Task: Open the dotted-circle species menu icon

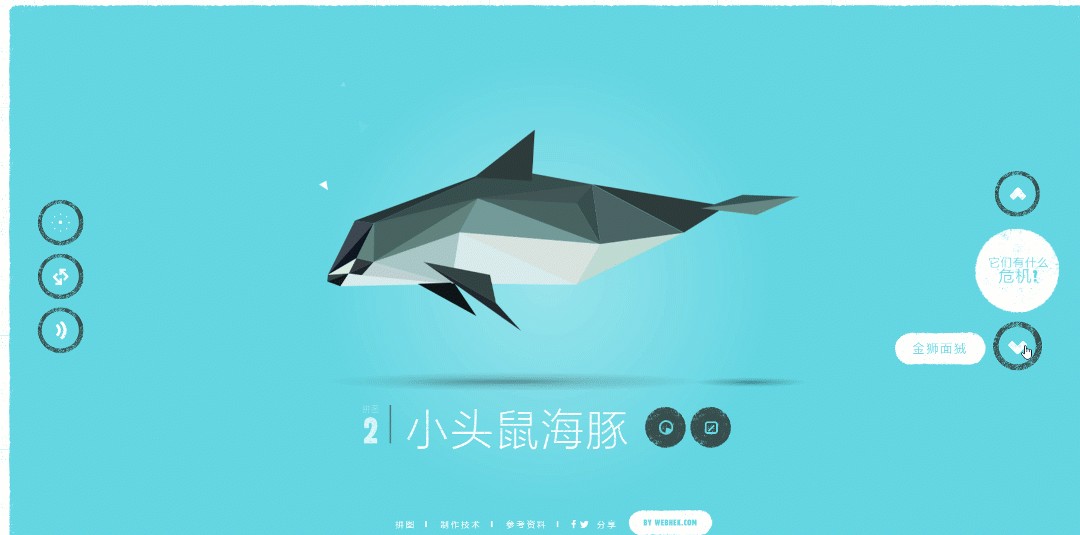Action: [60, 223]
